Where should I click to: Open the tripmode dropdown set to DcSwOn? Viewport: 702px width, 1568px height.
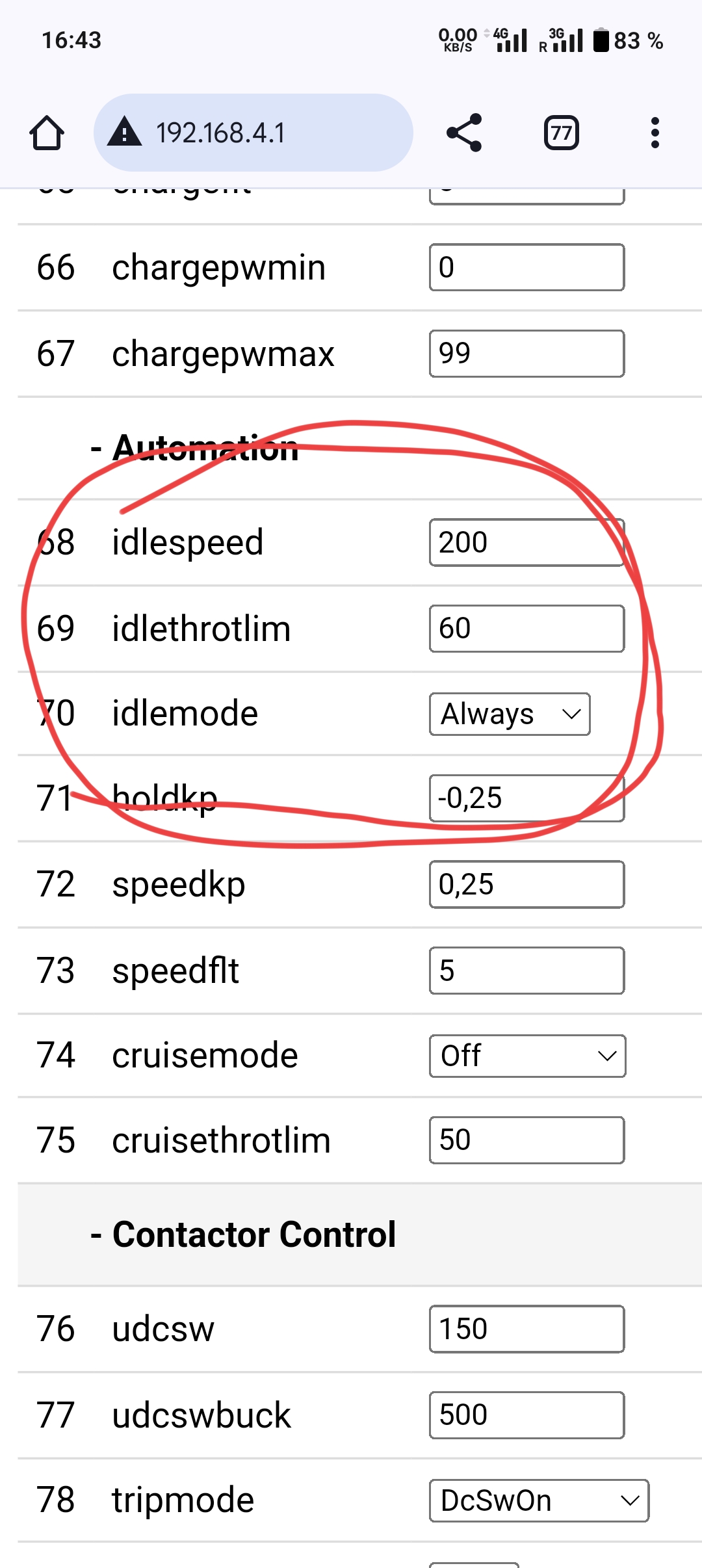coord(539,1500)
